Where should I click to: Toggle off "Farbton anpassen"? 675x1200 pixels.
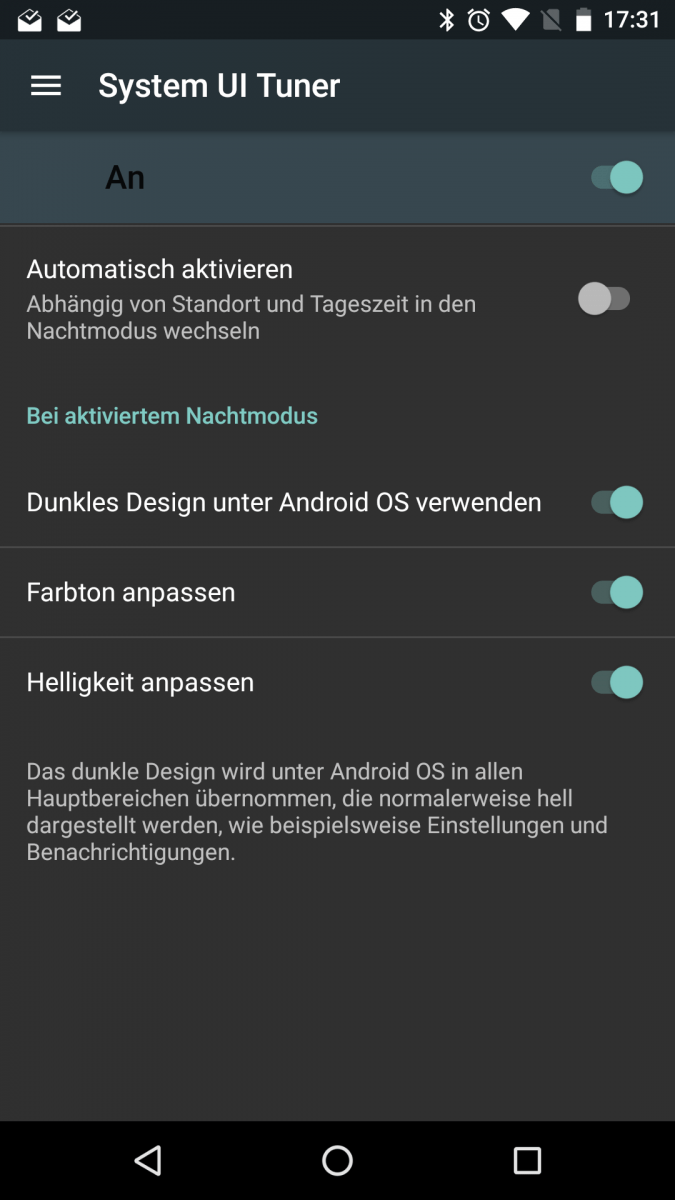[x=615, y=592]
